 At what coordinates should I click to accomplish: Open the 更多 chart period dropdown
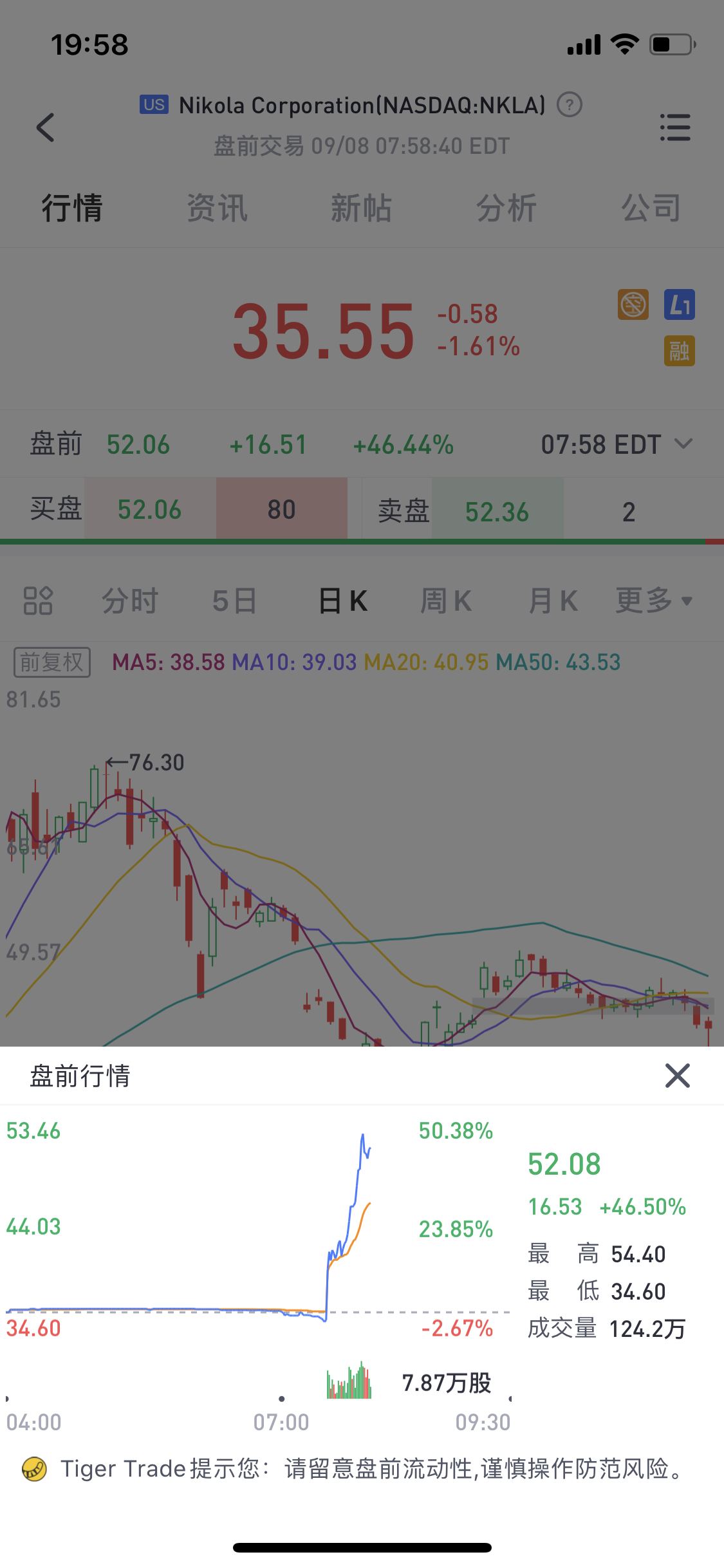(x=653, y=601)
